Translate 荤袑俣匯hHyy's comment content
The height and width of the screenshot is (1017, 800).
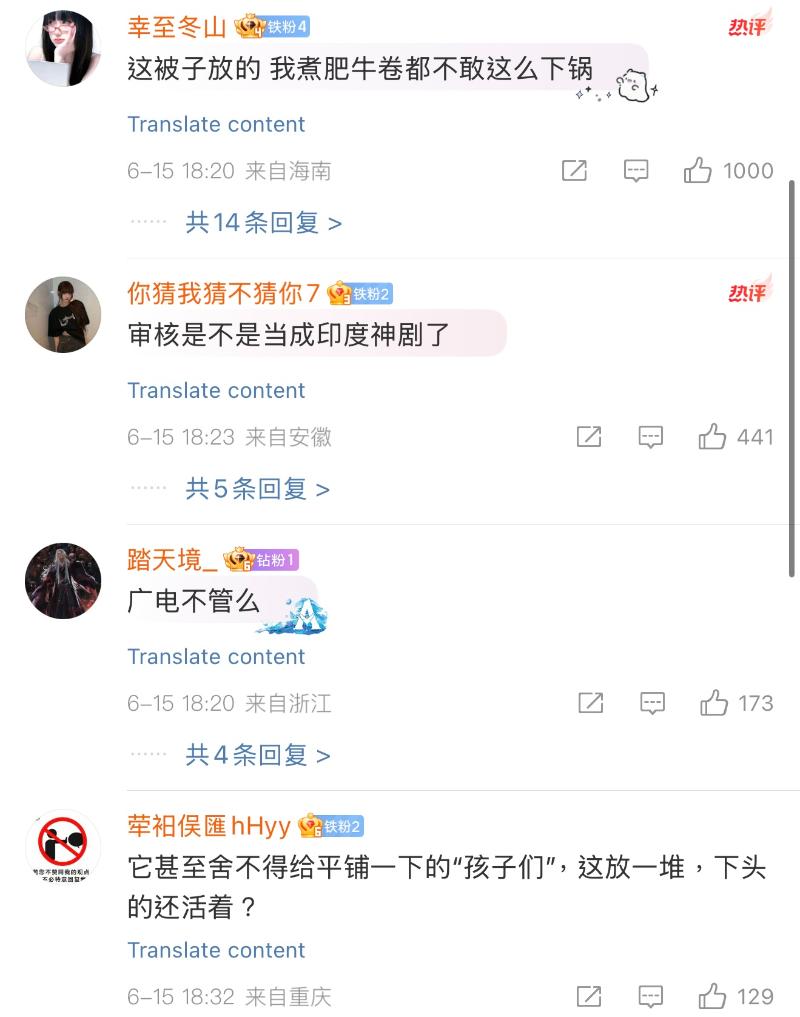(216, 951)
